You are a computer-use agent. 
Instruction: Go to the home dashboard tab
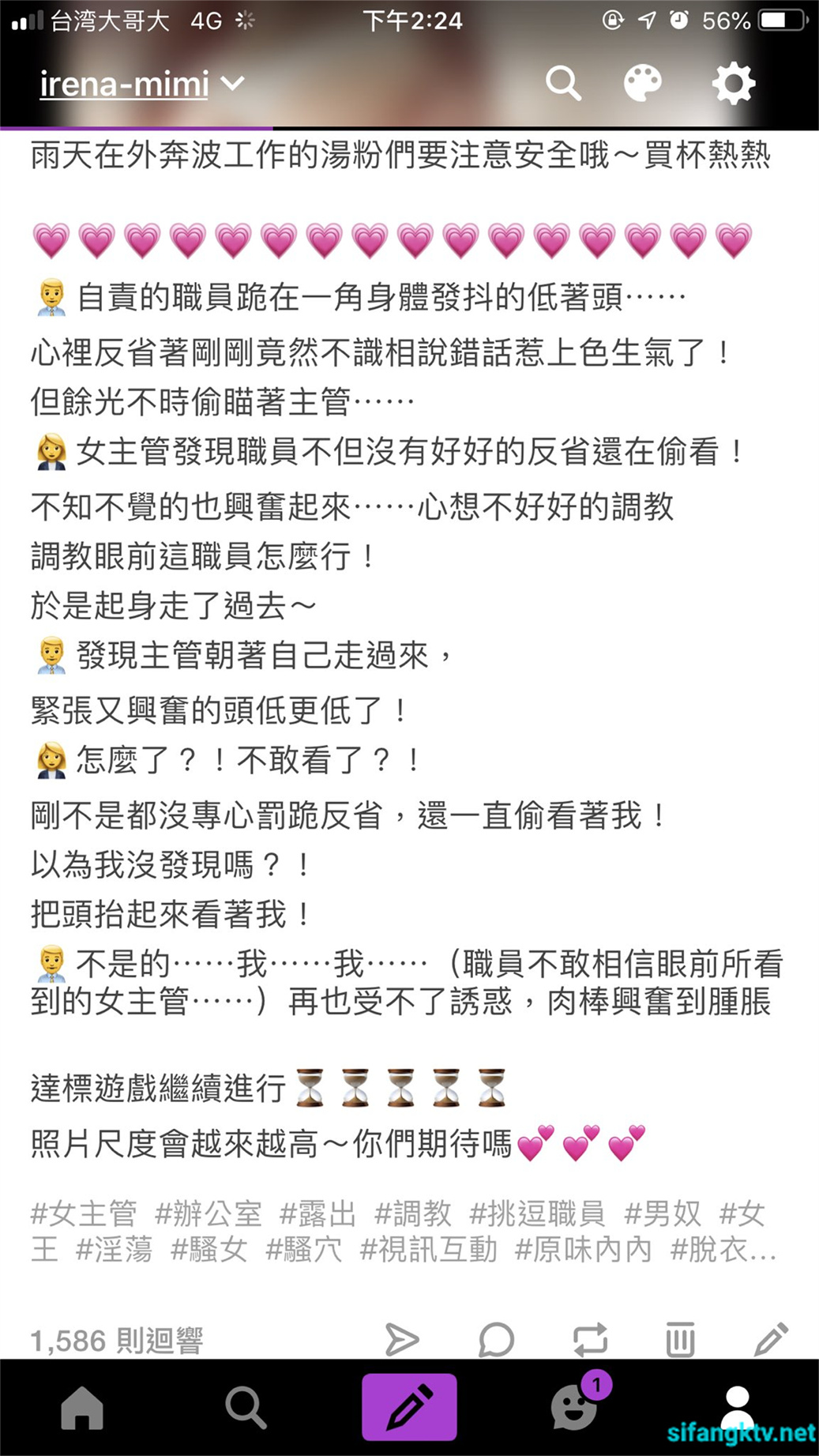[82, 1408]
